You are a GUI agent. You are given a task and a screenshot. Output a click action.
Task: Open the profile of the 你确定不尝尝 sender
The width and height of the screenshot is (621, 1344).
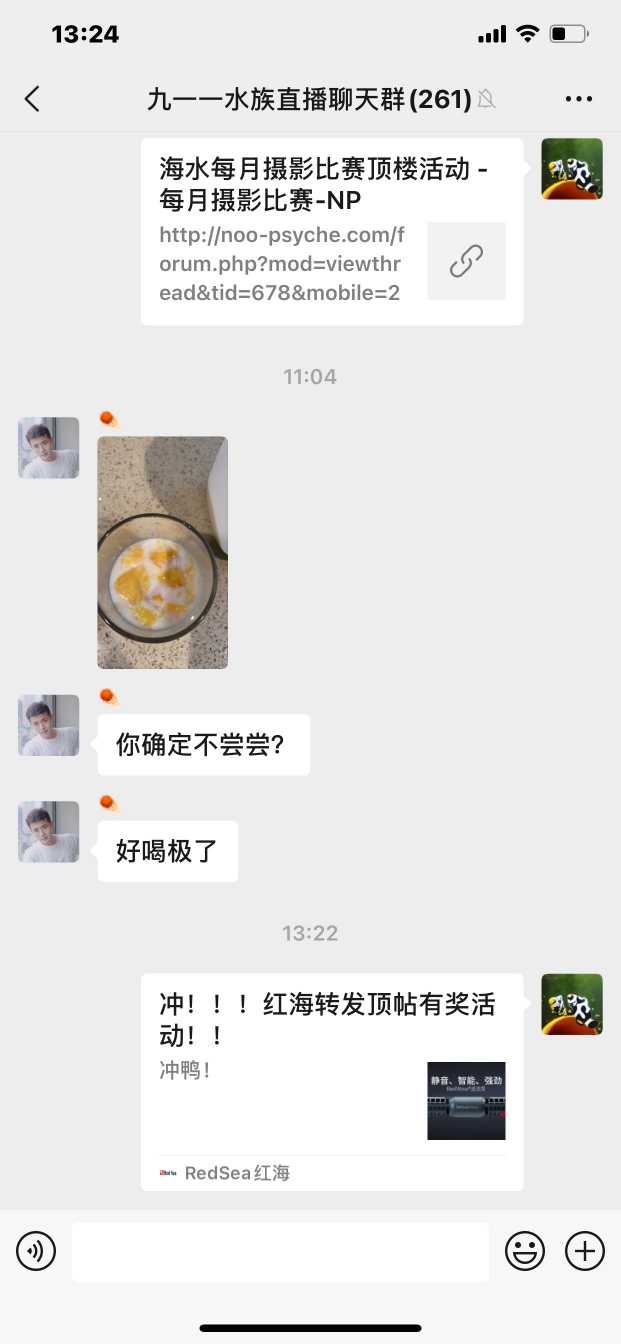point(49,725)
